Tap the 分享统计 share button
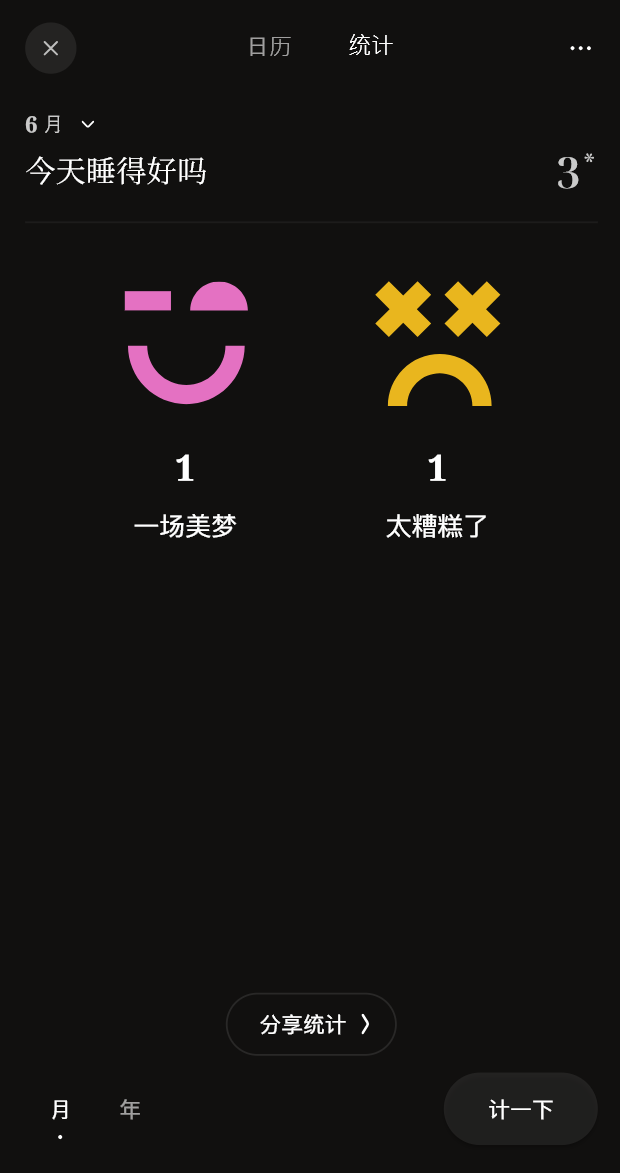 point(311,1024)
